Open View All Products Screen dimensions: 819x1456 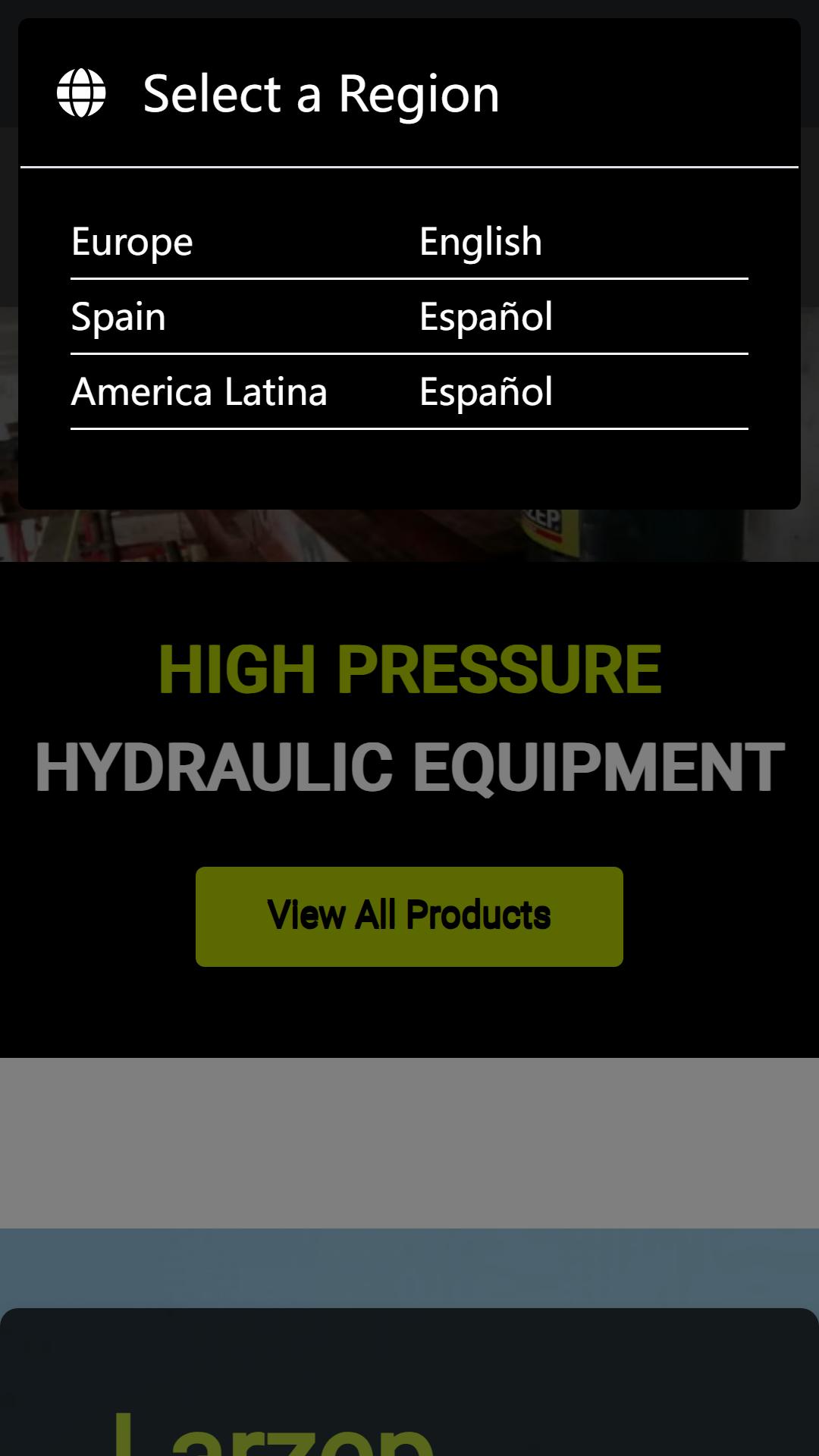pyautogui.click(x=409, y=916)
